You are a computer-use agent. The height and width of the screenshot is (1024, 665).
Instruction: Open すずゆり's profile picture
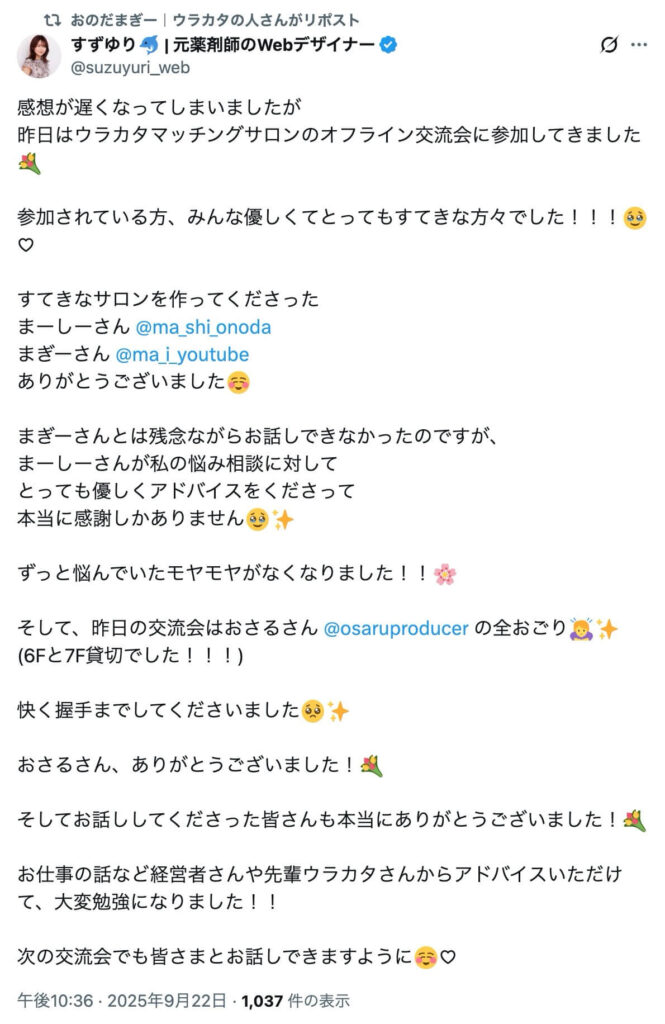[39, 55]
